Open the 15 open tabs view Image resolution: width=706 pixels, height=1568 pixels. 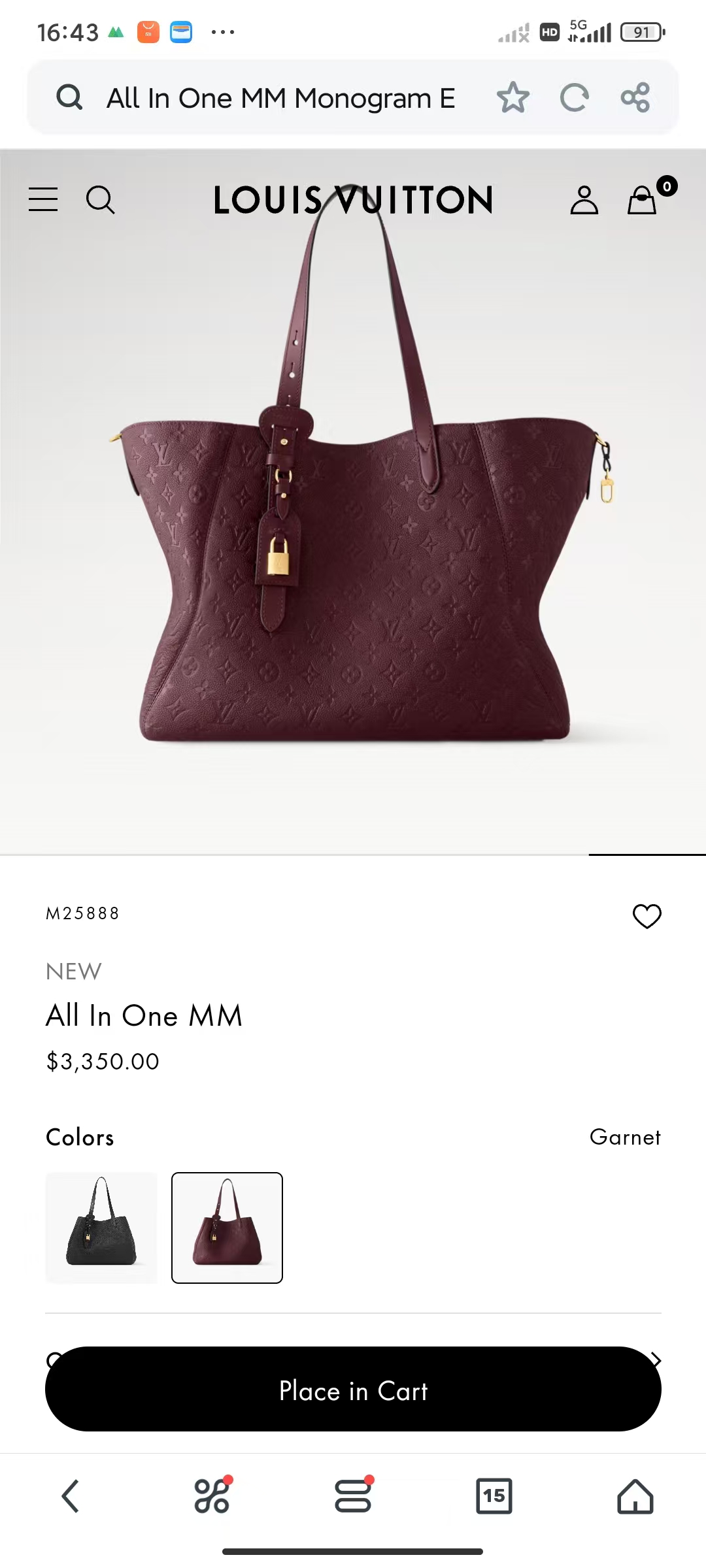tap(494, 1496)
